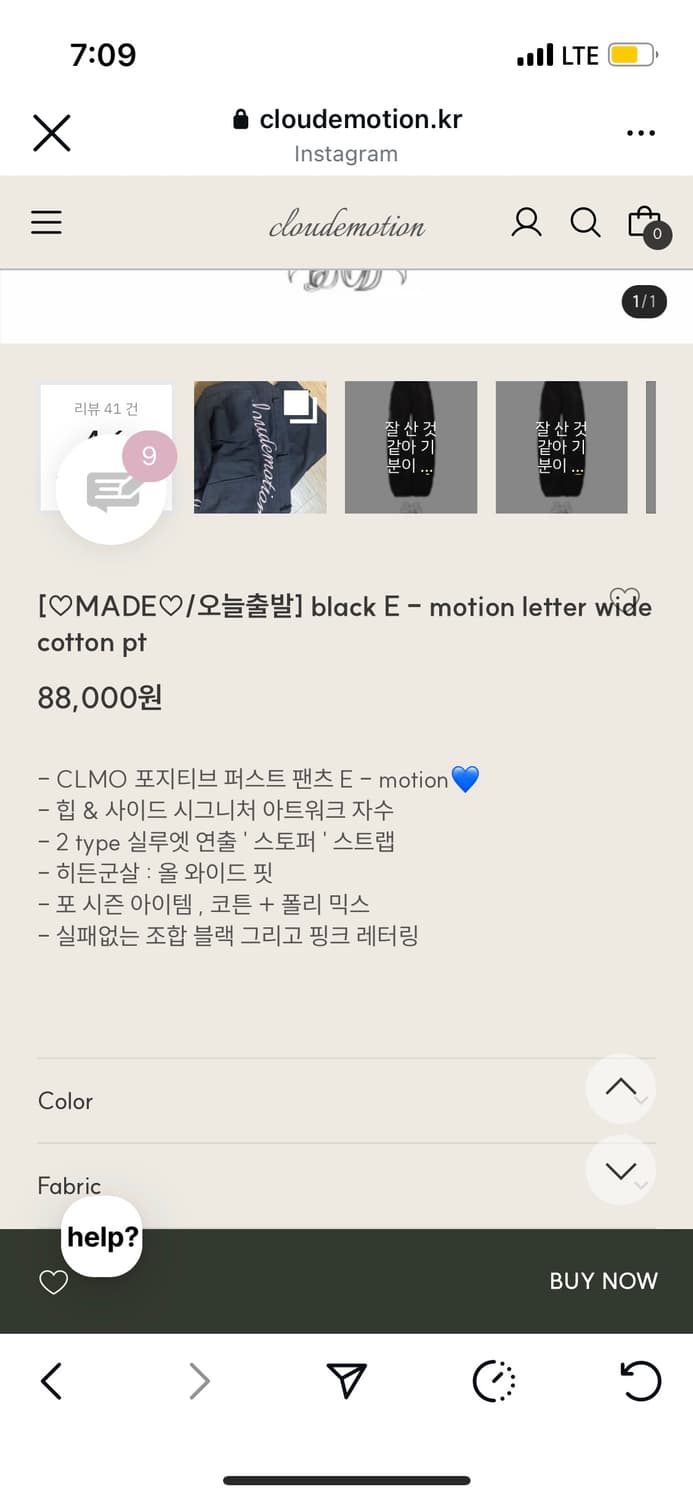Open the review writing bubble

[111, 490]
